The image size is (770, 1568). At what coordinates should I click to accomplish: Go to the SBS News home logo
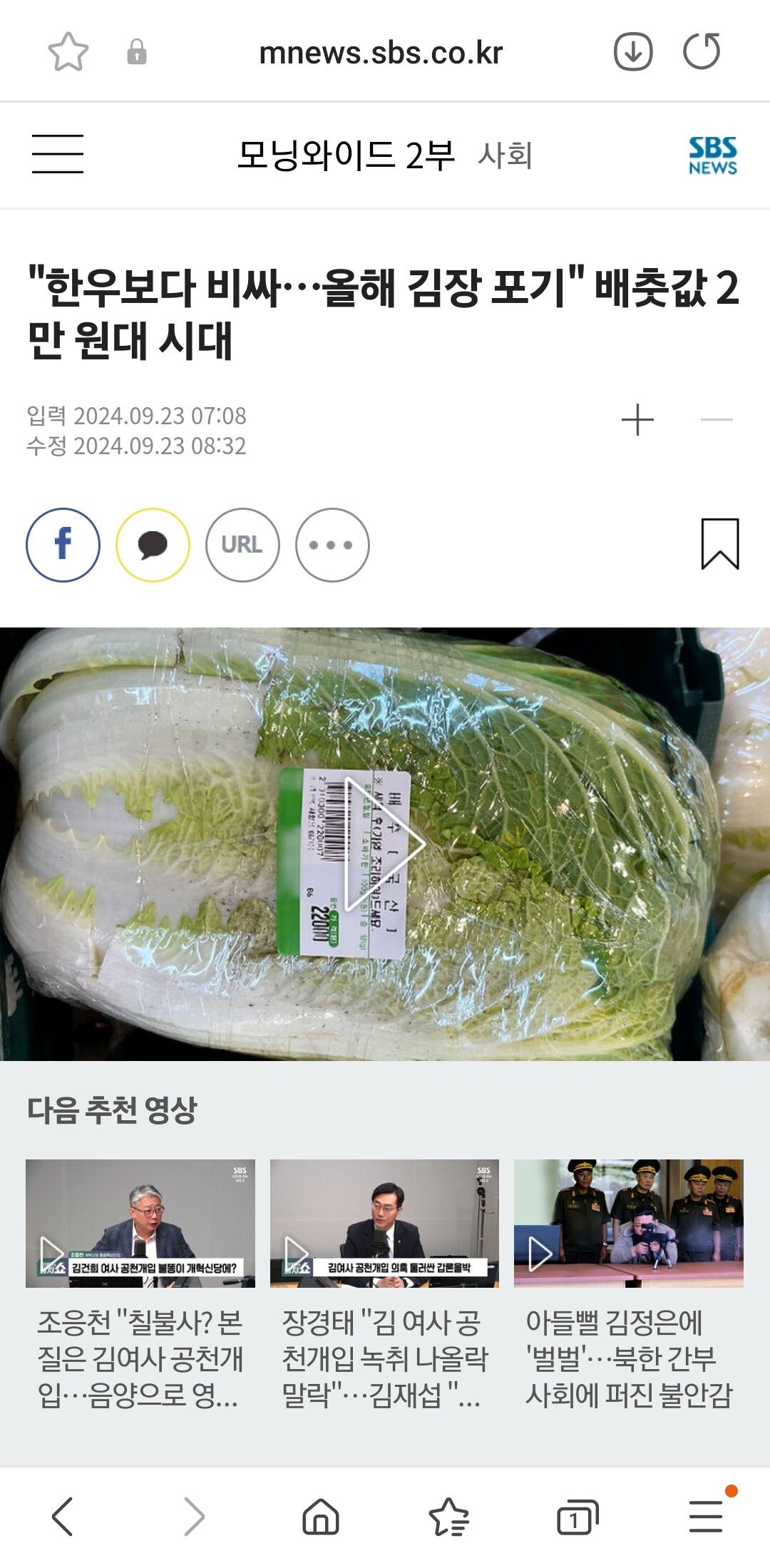click(x=712, y=155)
